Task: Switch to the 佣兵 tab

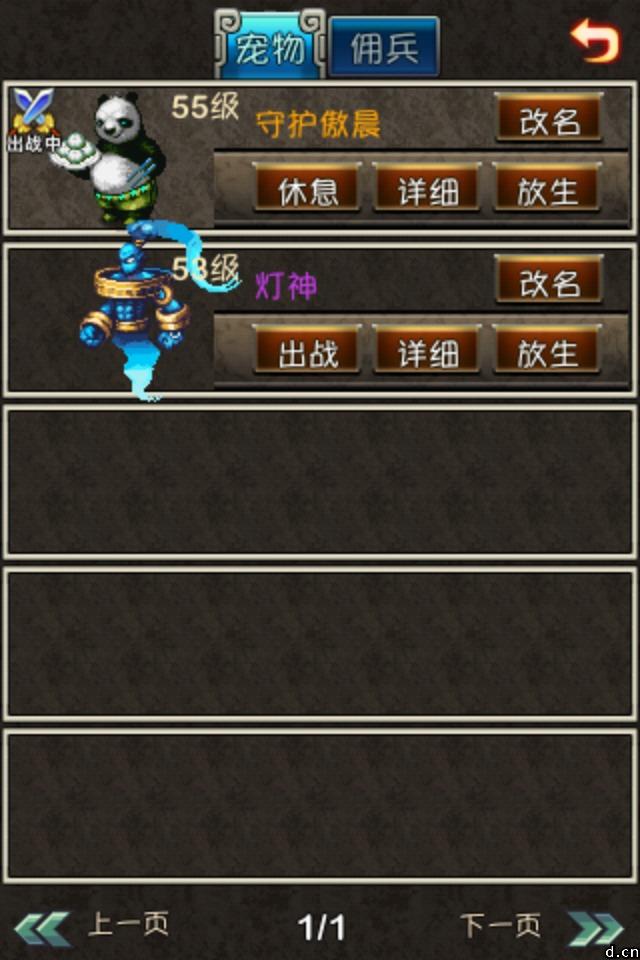Action: [x=384, y=47]
